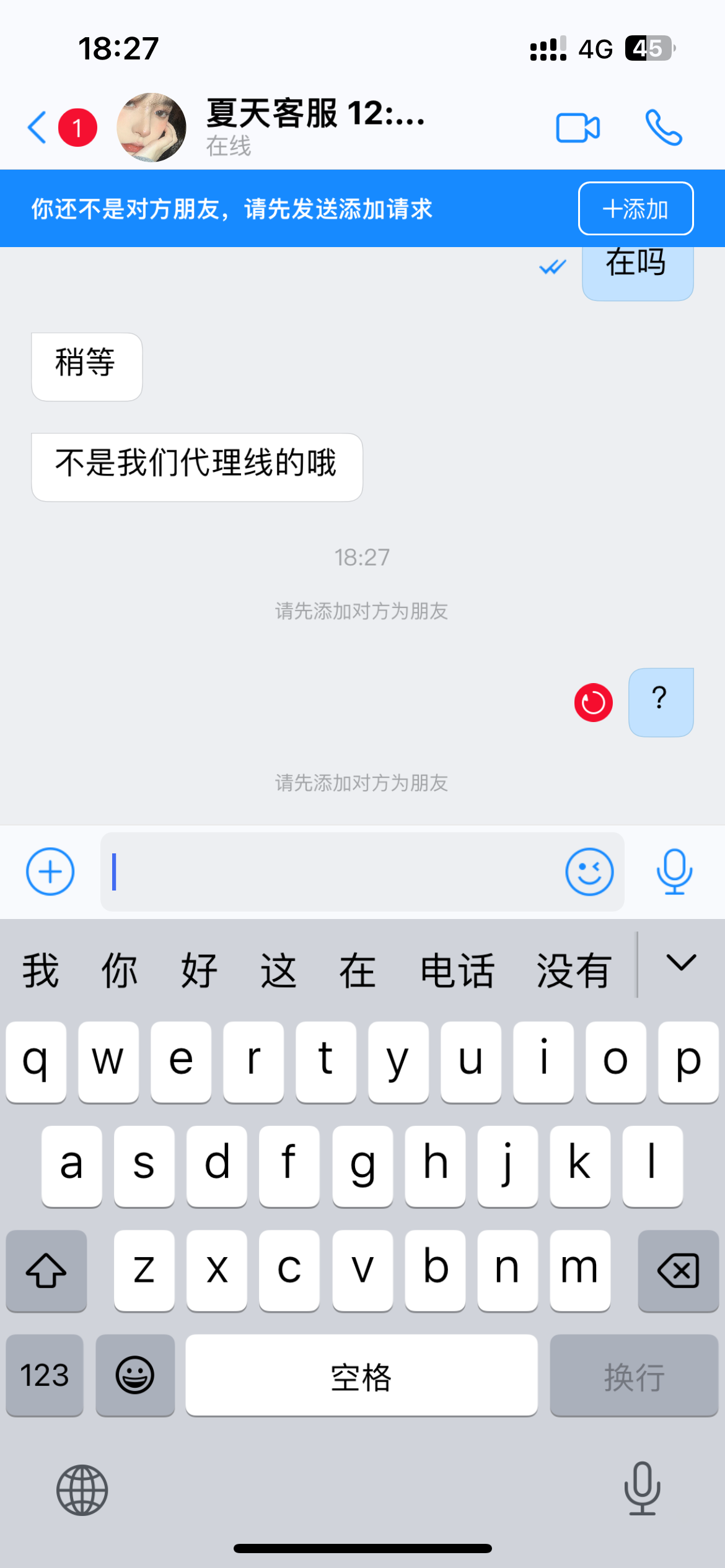Image resolution: width=725 pixels, height=1568 pixels.
Task: Open the emoji picker beside the input field
Action: 589,872
